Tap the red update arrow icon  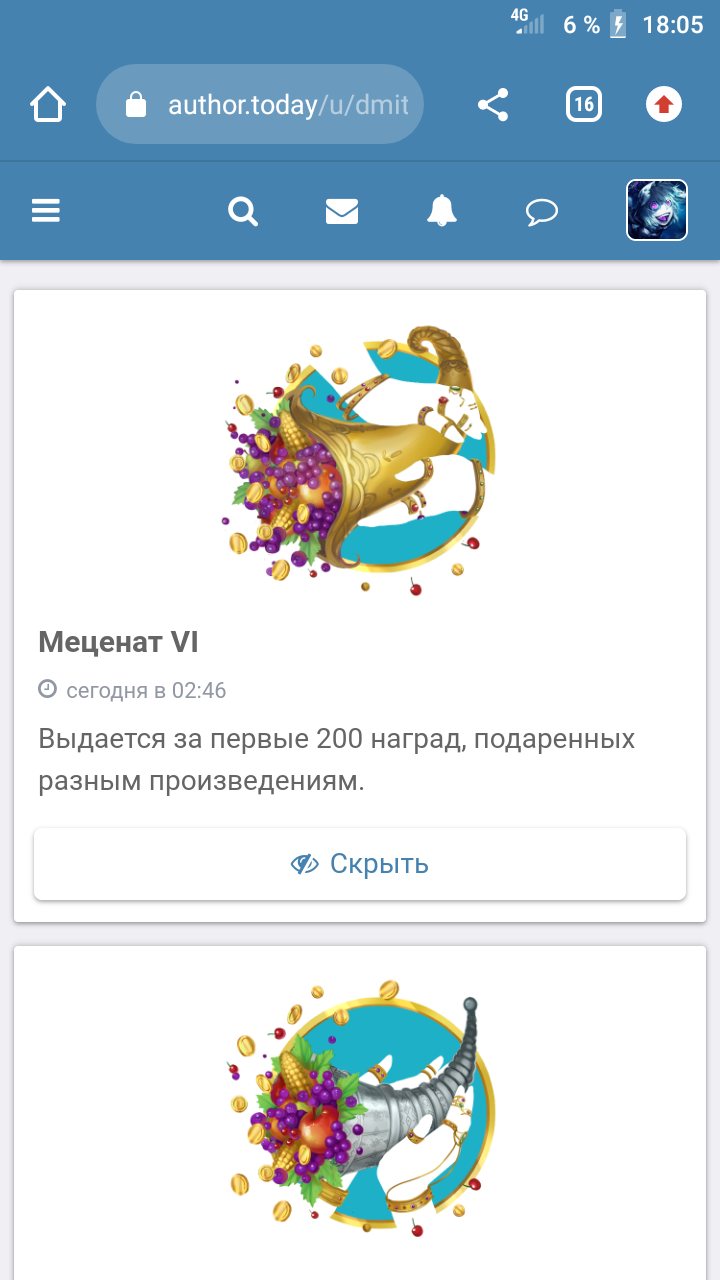(x=664, y=104)
